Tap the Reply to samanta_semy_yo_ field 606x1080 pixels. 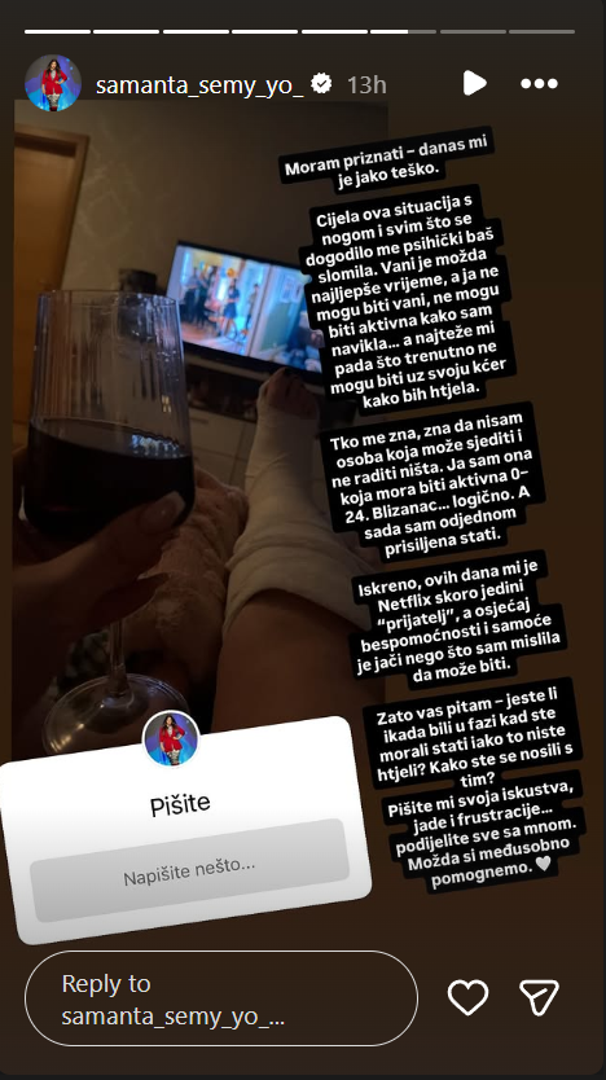pyautogui.click(x=220, y=999)
